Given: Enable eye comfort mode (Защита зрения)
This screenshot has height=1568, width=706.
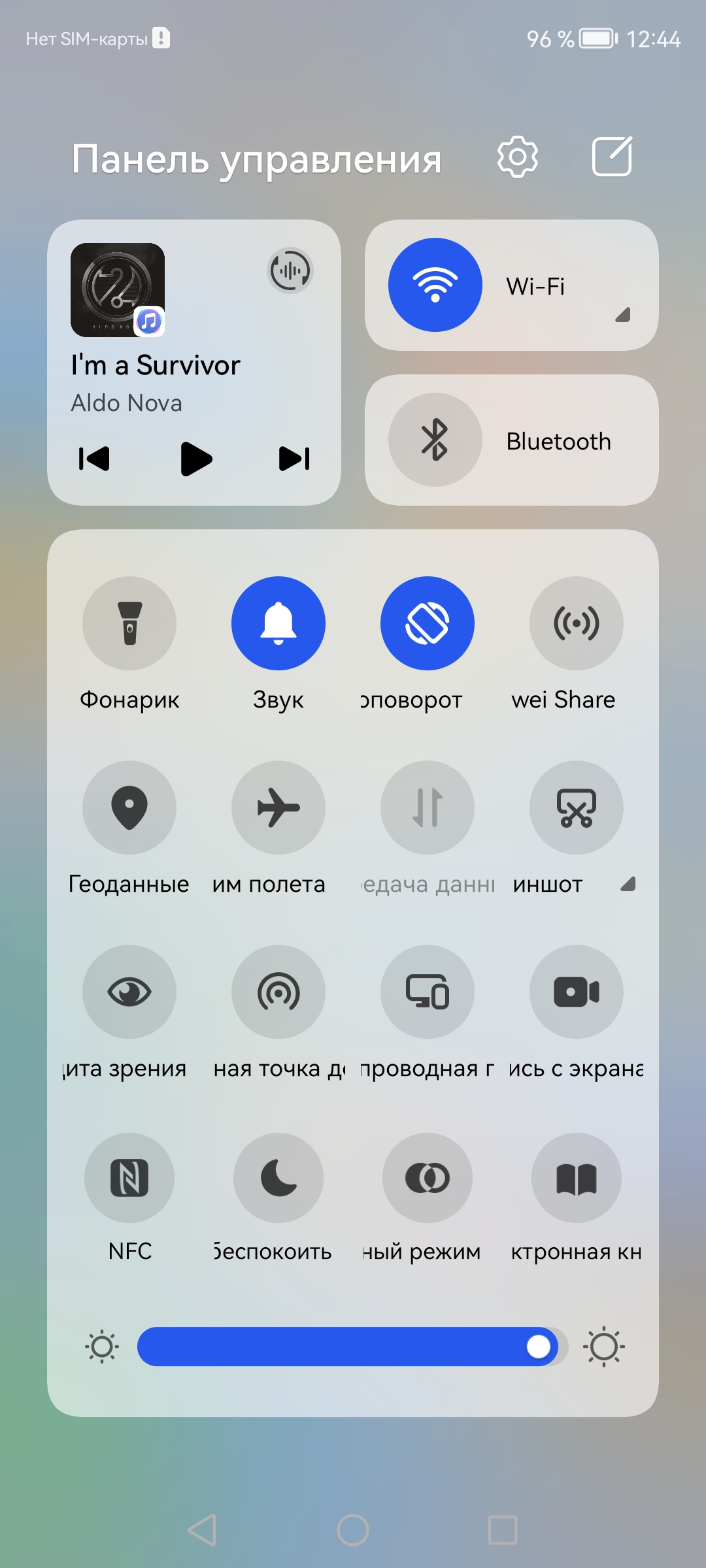Looking at the screenshot, I should [129, 992].
